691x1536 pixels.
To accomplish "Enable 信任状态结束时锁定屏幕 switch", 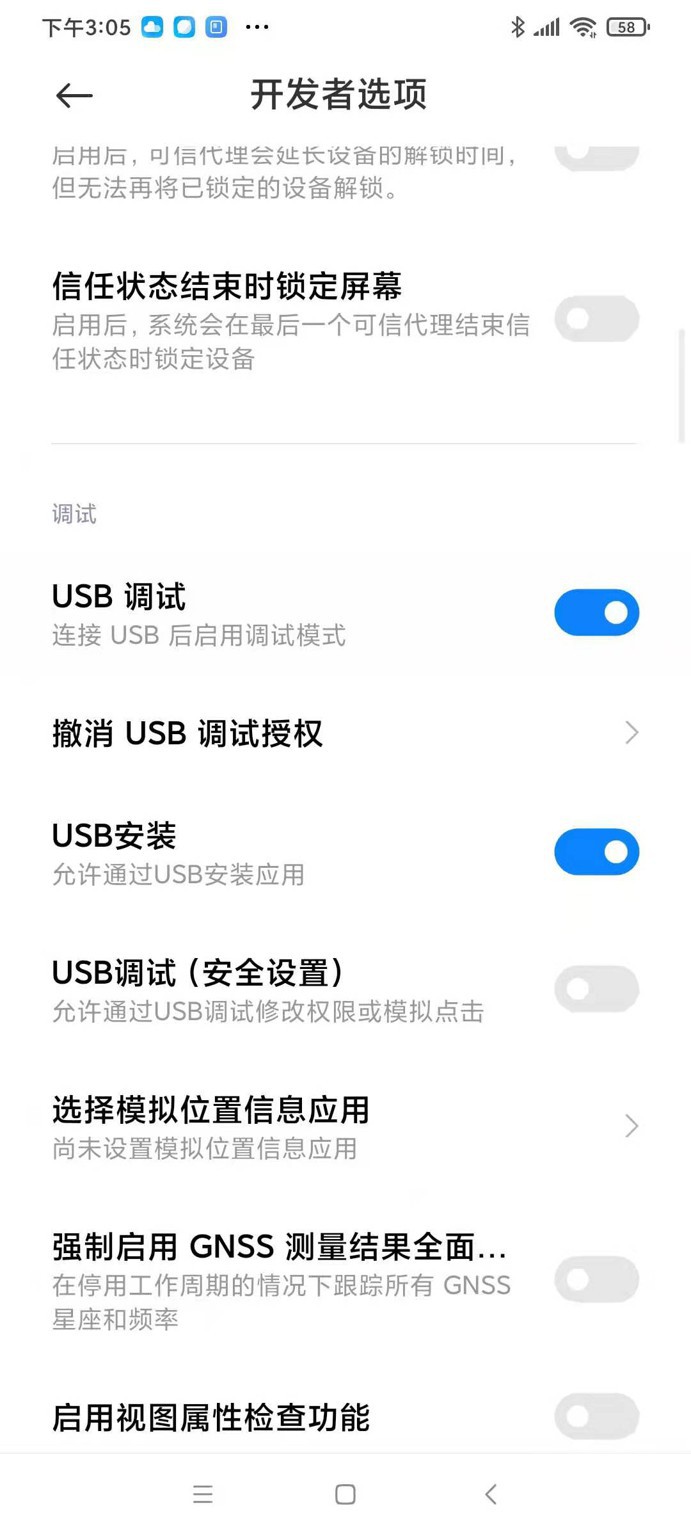I will [596, 319].
